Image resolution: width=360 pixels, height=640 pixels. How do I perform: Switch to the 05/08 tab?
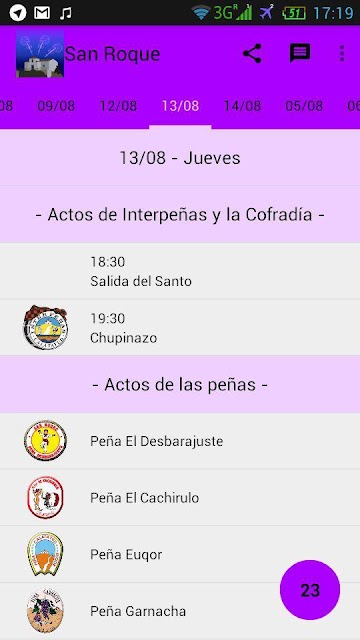[x=304, y=106]
